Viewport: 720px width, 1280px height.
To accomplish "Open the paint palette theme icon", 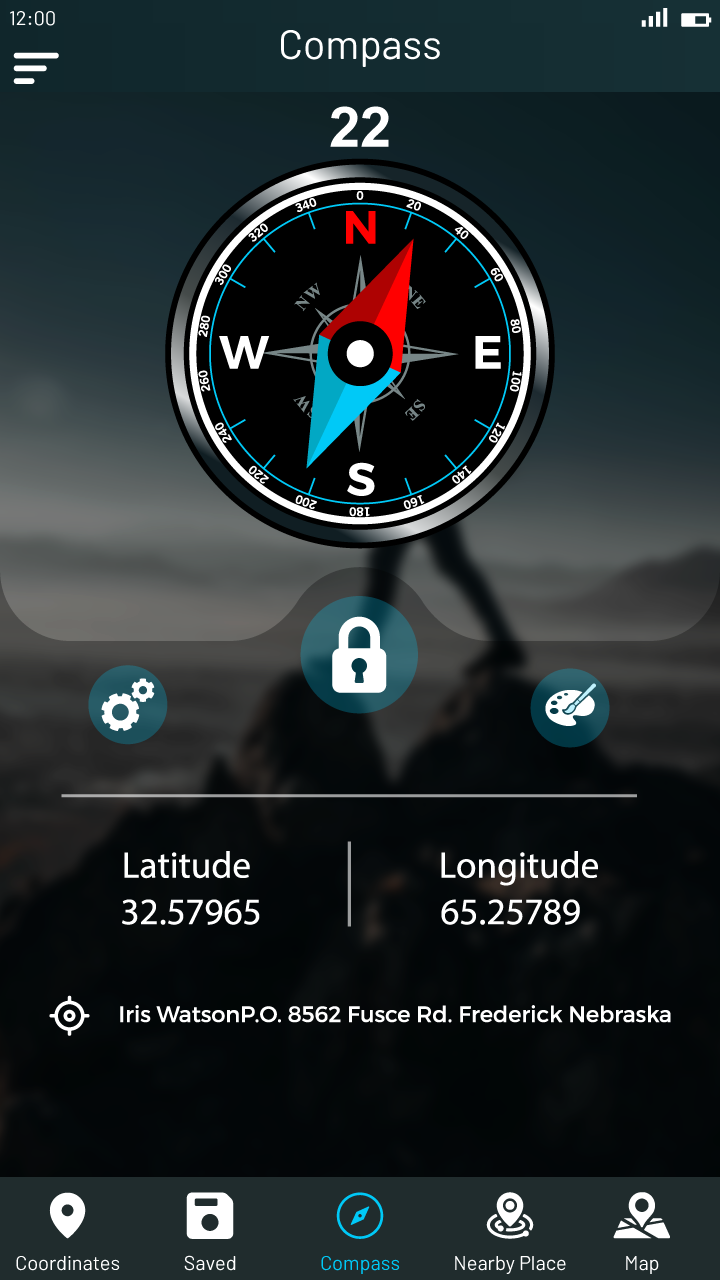I will [x=570, y=708].
